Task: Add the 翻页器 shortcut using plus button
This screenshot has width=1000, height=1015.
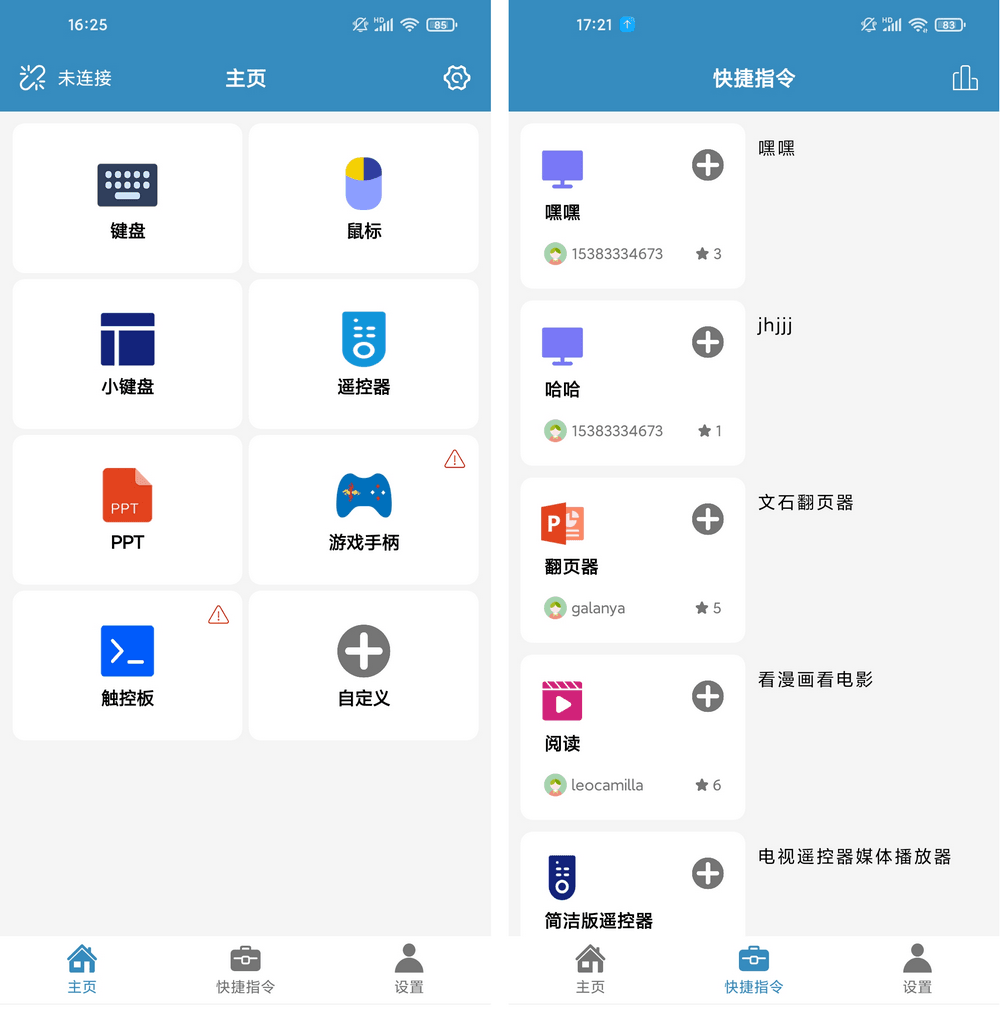Action: (x=707, y=520)
